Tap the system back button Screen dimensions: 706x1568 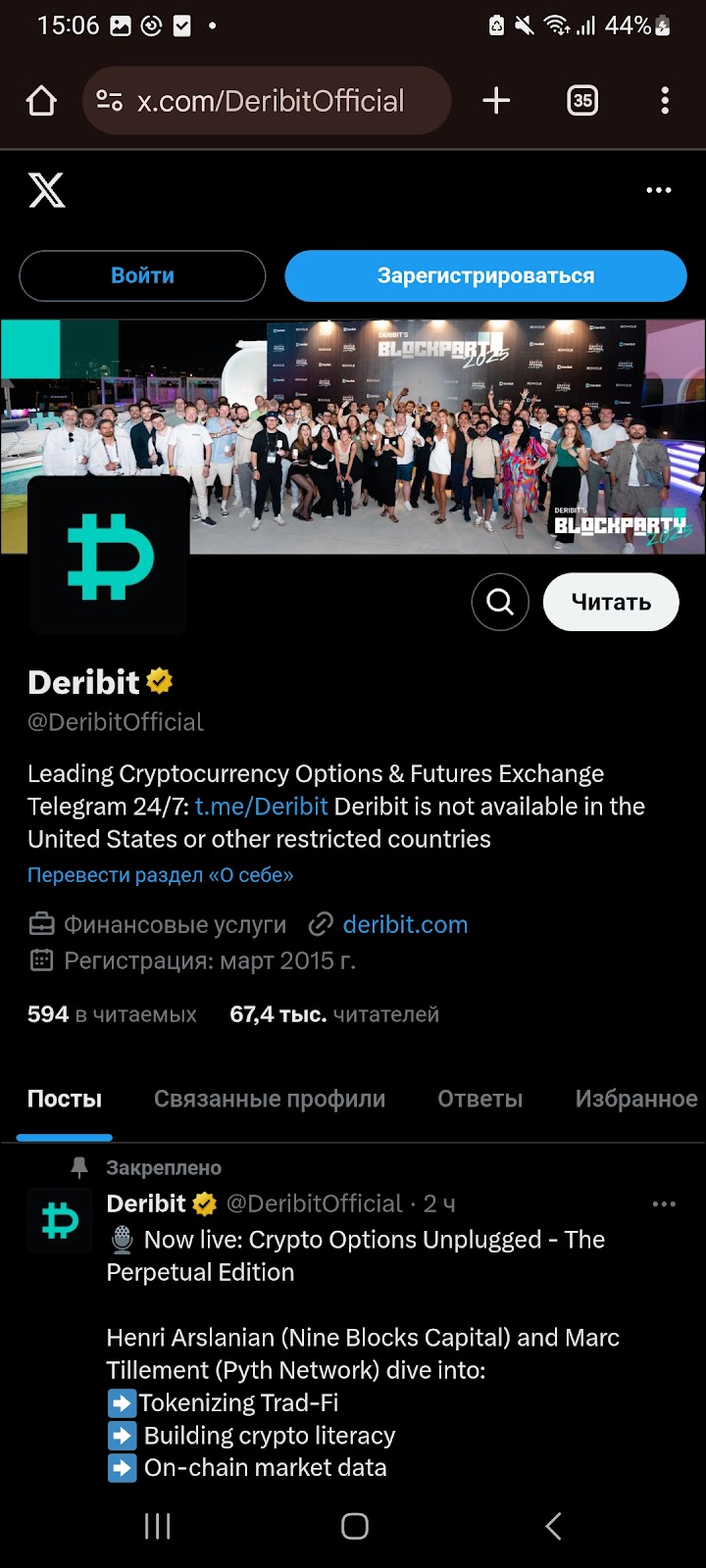pyautogui.click(x=553, y=1526)
